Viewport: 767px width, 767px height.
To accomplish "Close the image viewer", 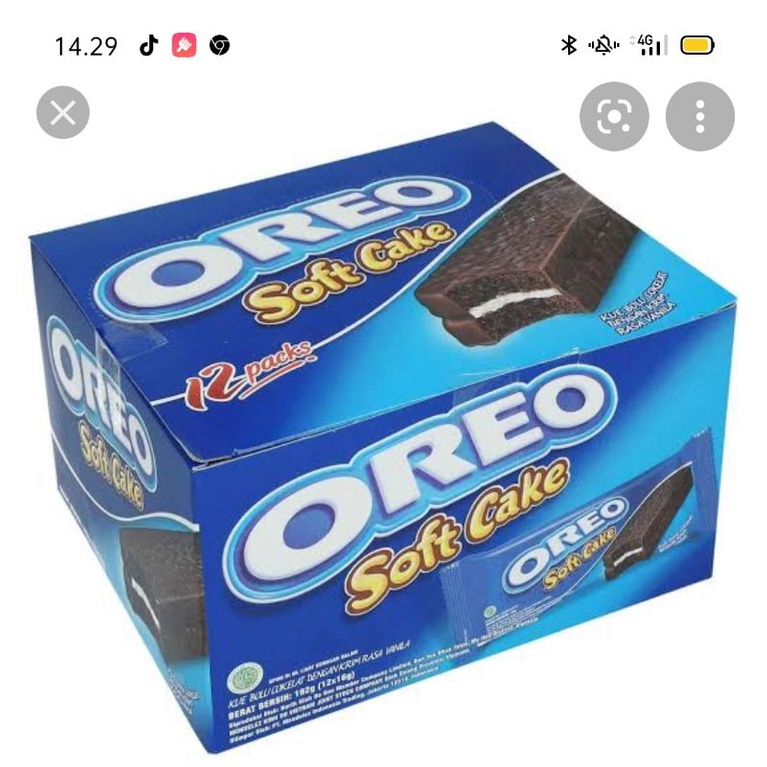I will coord(63,113).
